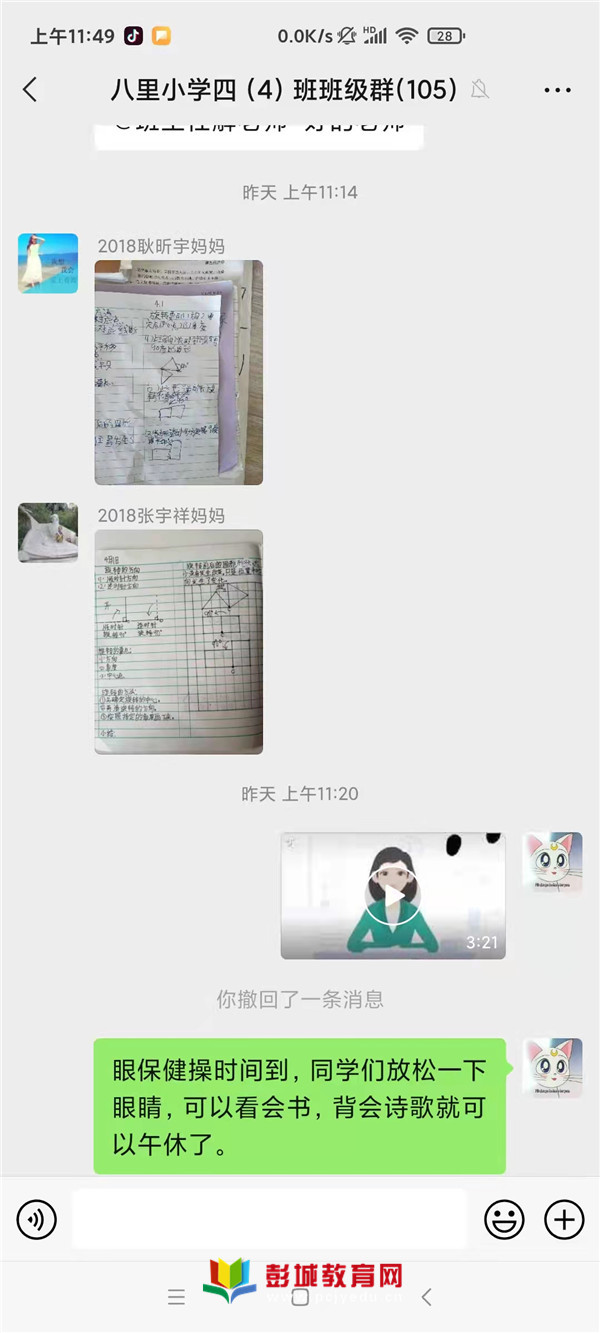
Task: Open my cat avatar beside the video
Action: 552,863
